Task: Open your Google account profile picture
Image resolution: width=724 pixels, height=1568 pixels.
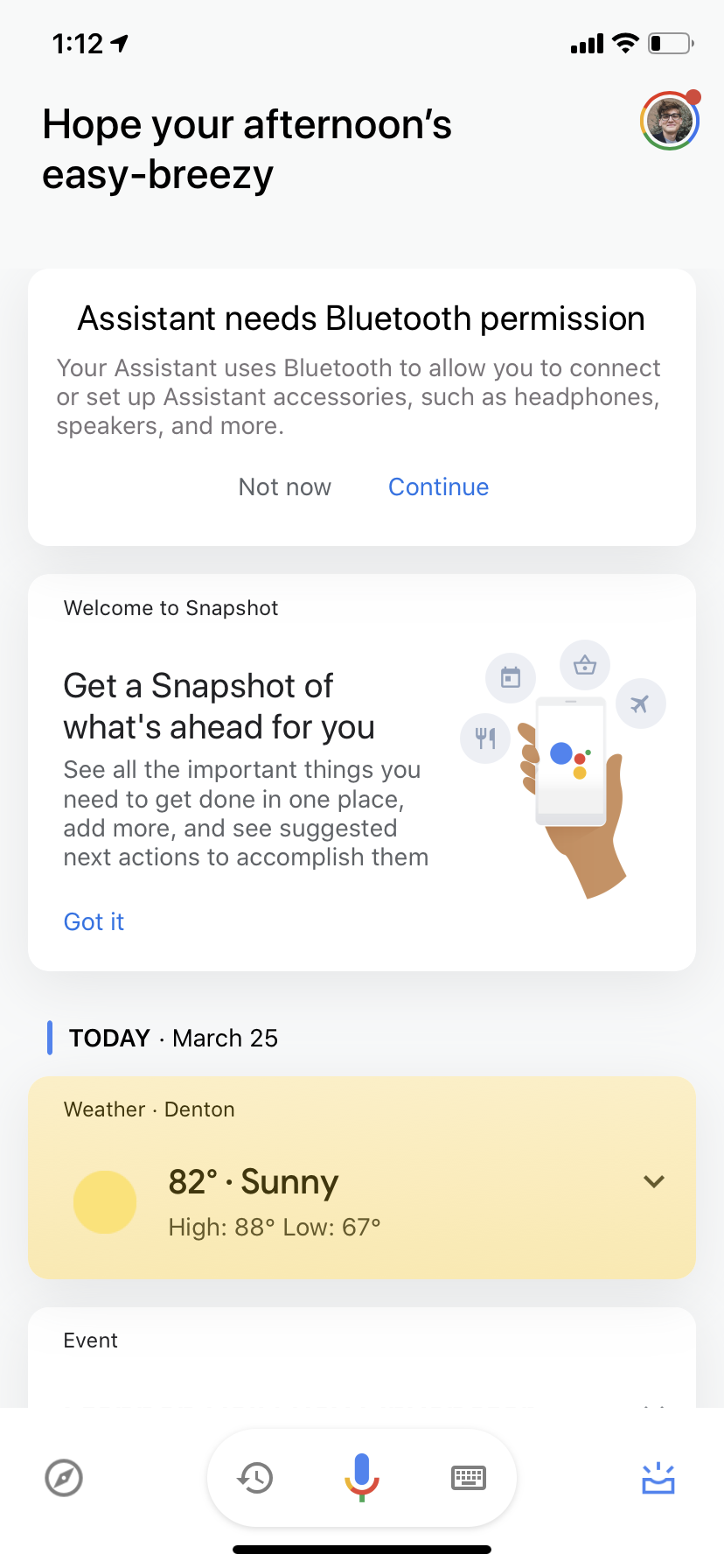Action: (x=669, y=122)
